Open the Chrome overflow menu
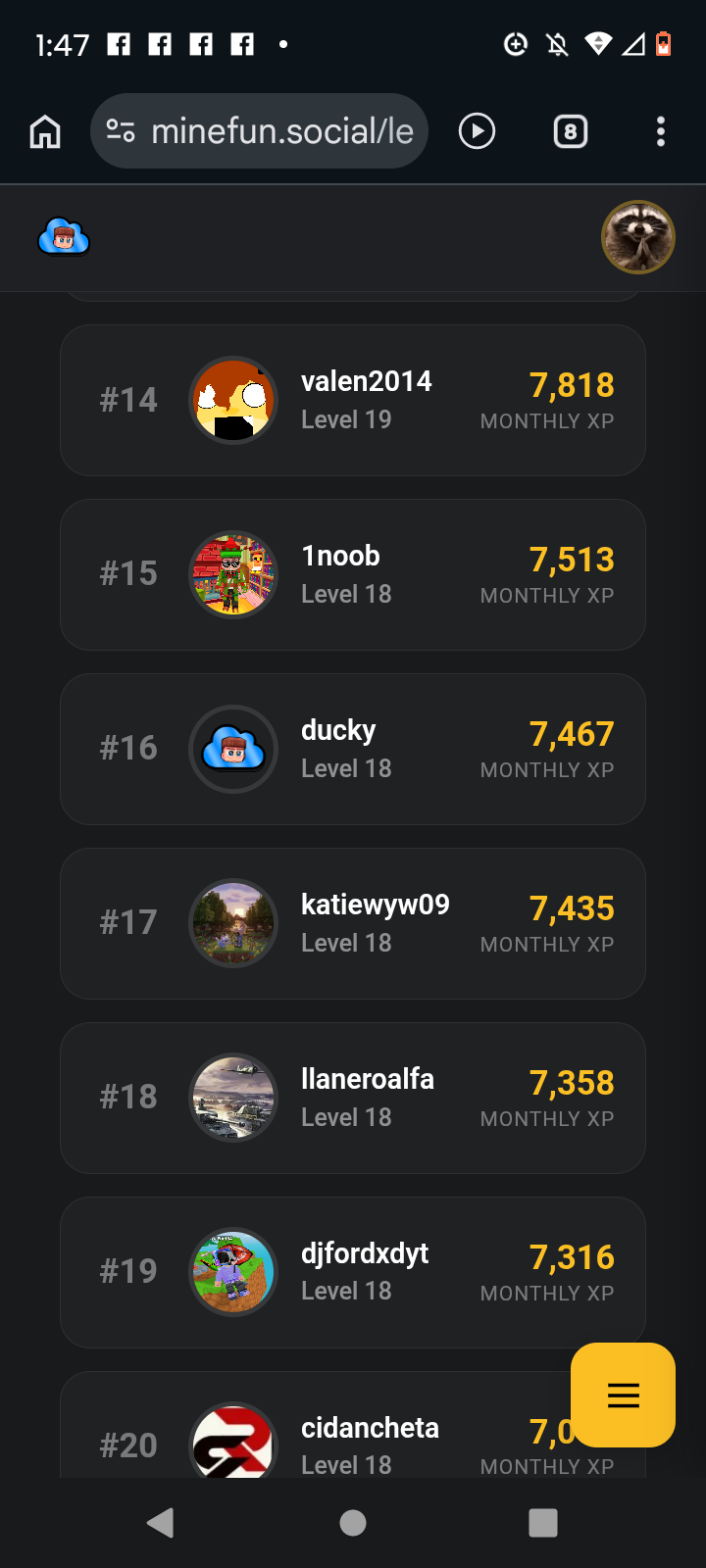The image size is (706, 1568). (x=661, y=131)
